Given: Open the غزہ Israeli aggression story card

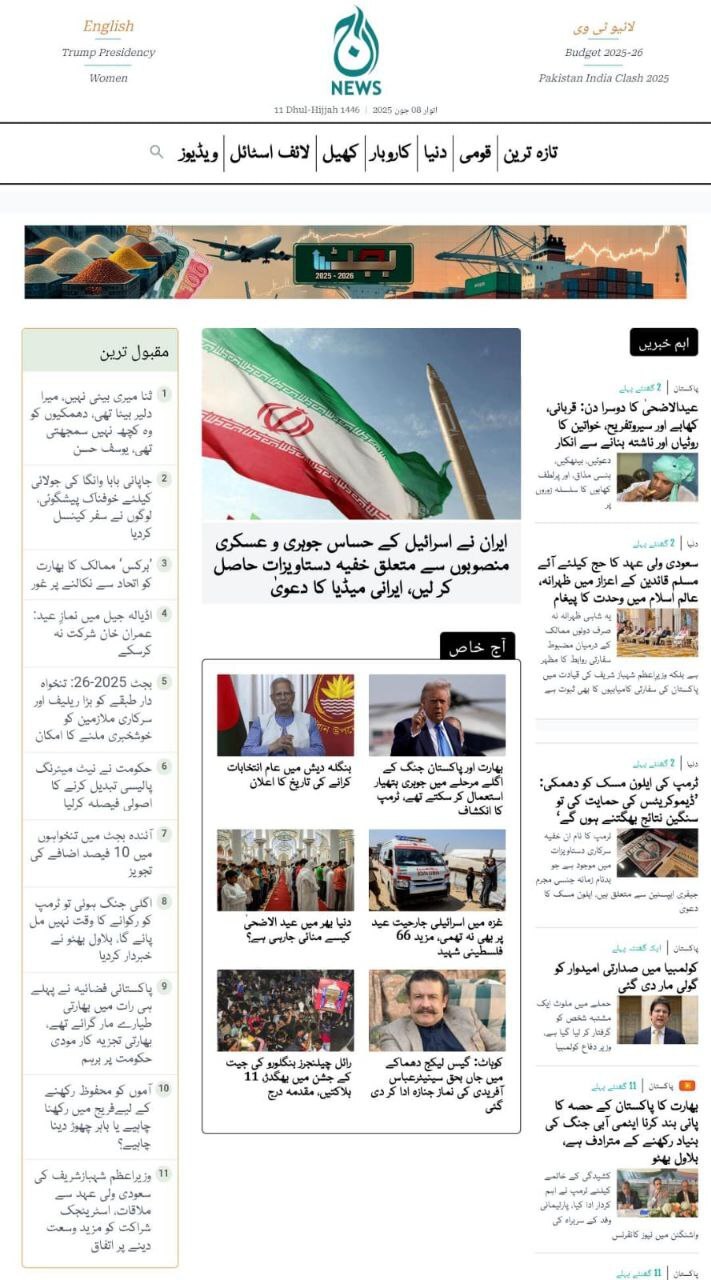Looking at the screenshot, I should [x=437, y=930].
